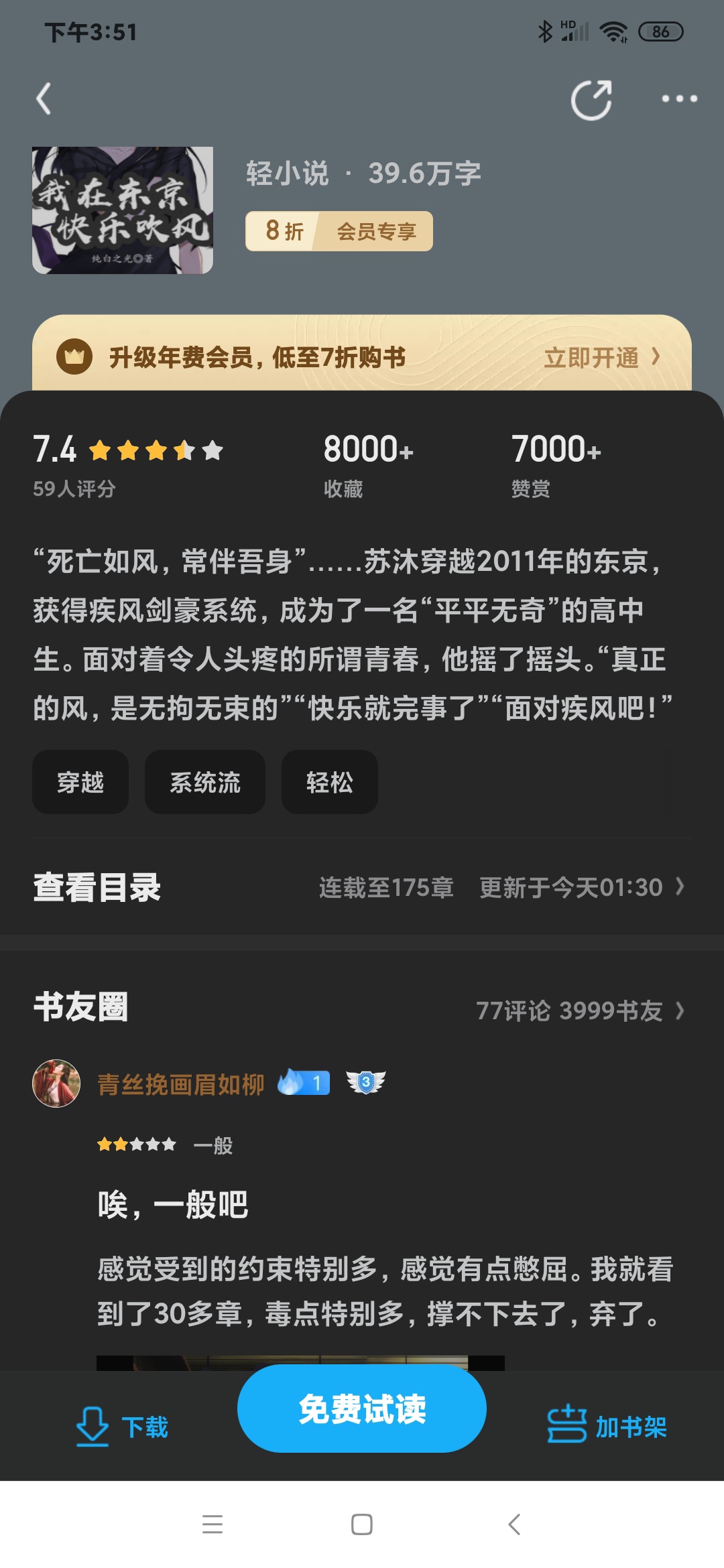
Task: Add the book via 加书架
Action: pos(607,1426)
